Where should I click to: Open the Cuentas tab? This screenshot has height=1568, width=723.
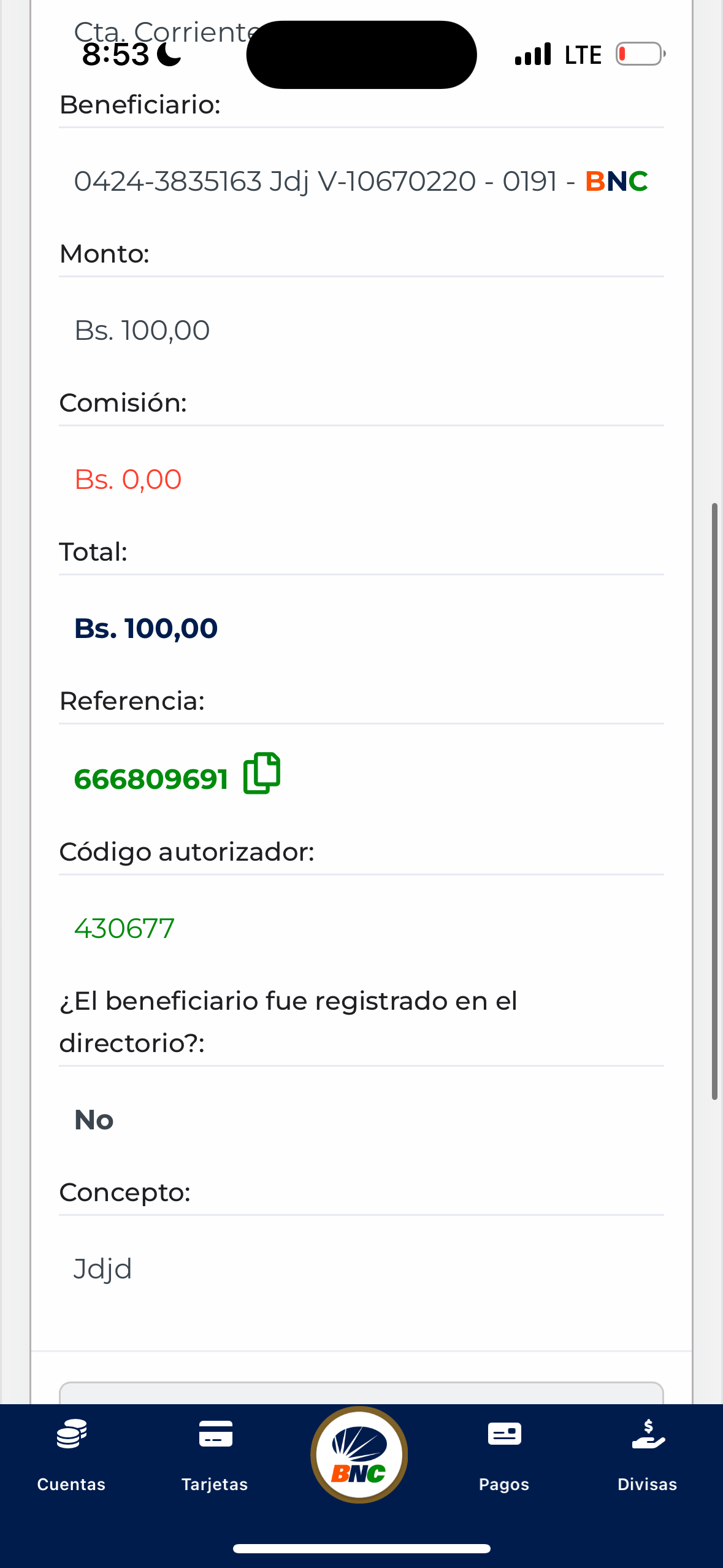pyautogui.click(x=71, y=1454)
